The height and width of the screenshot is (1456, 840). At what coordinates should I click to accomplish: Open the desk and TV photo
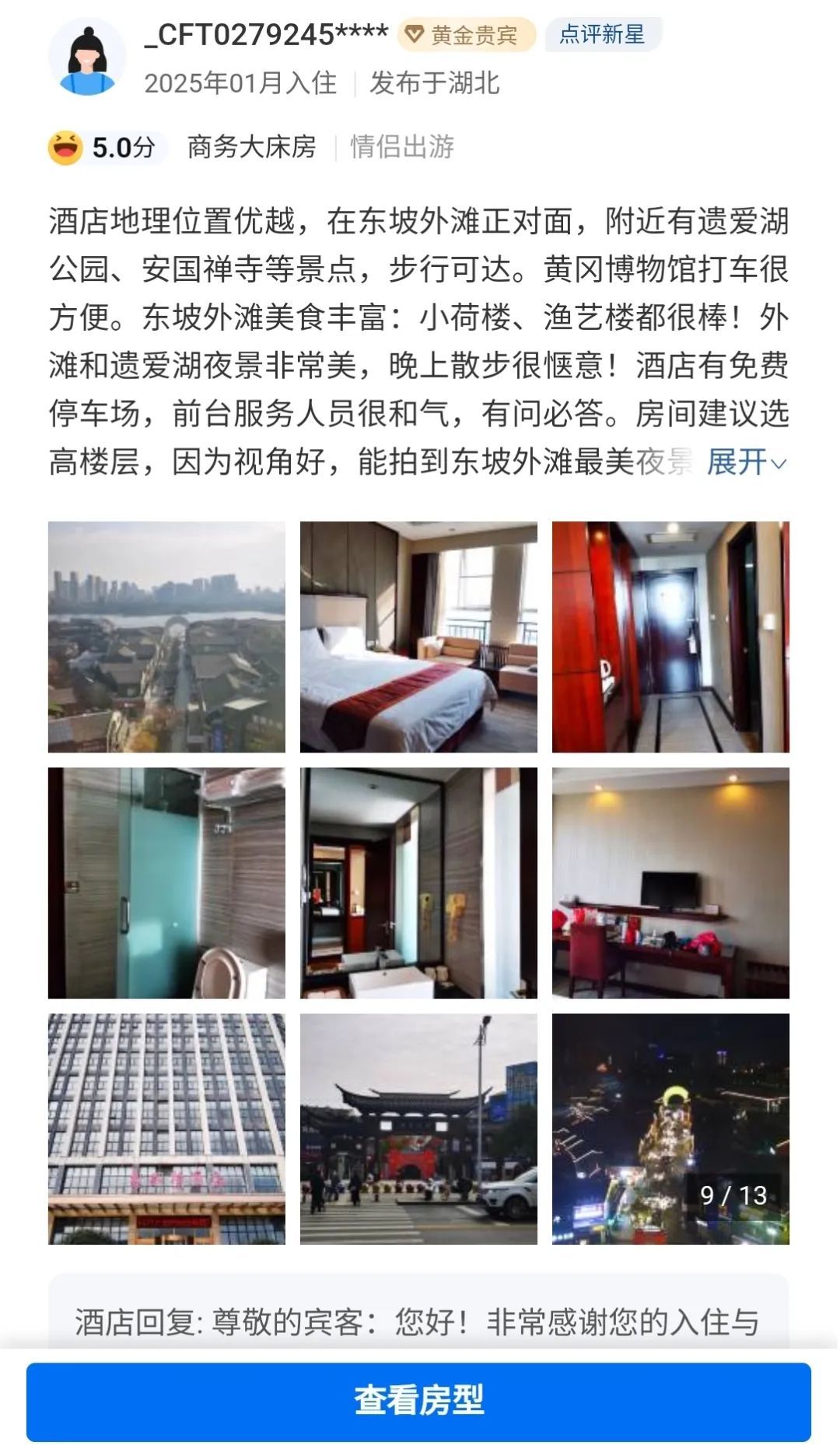(670, 882)
